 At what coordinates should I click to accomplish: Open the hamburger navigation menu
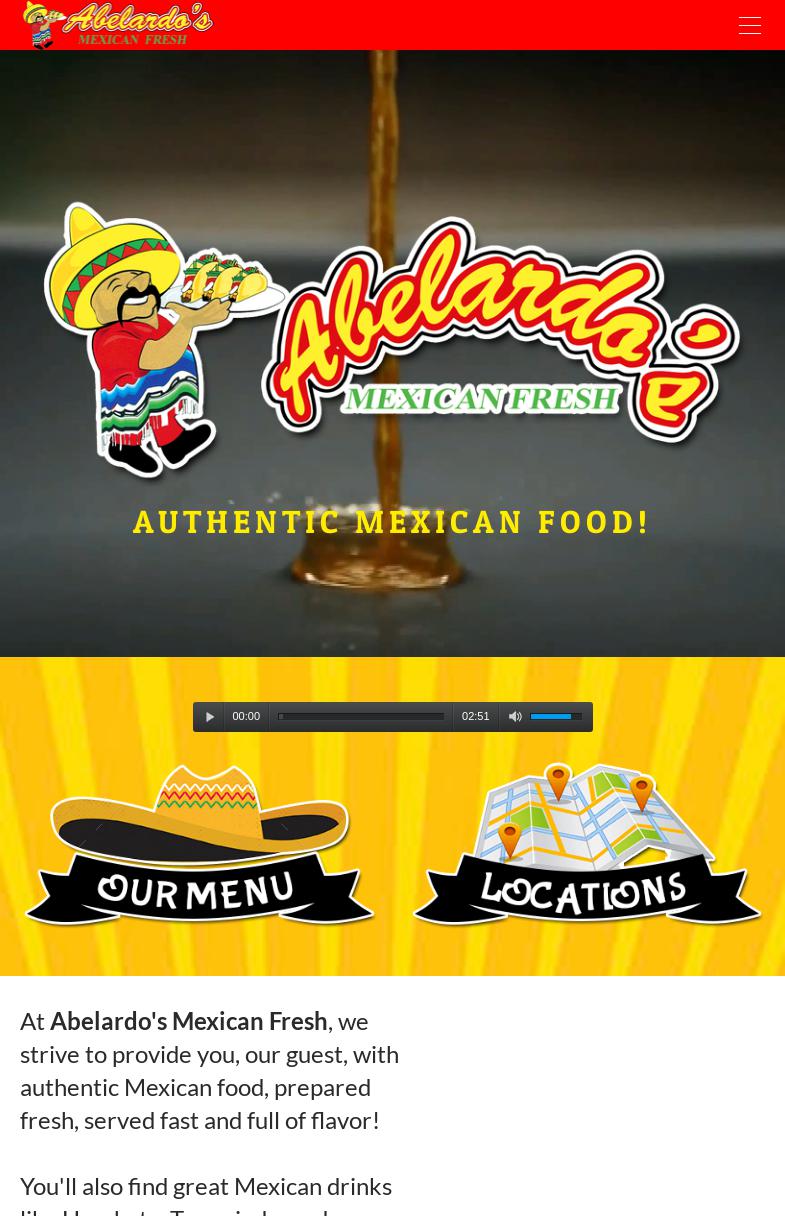749,26
